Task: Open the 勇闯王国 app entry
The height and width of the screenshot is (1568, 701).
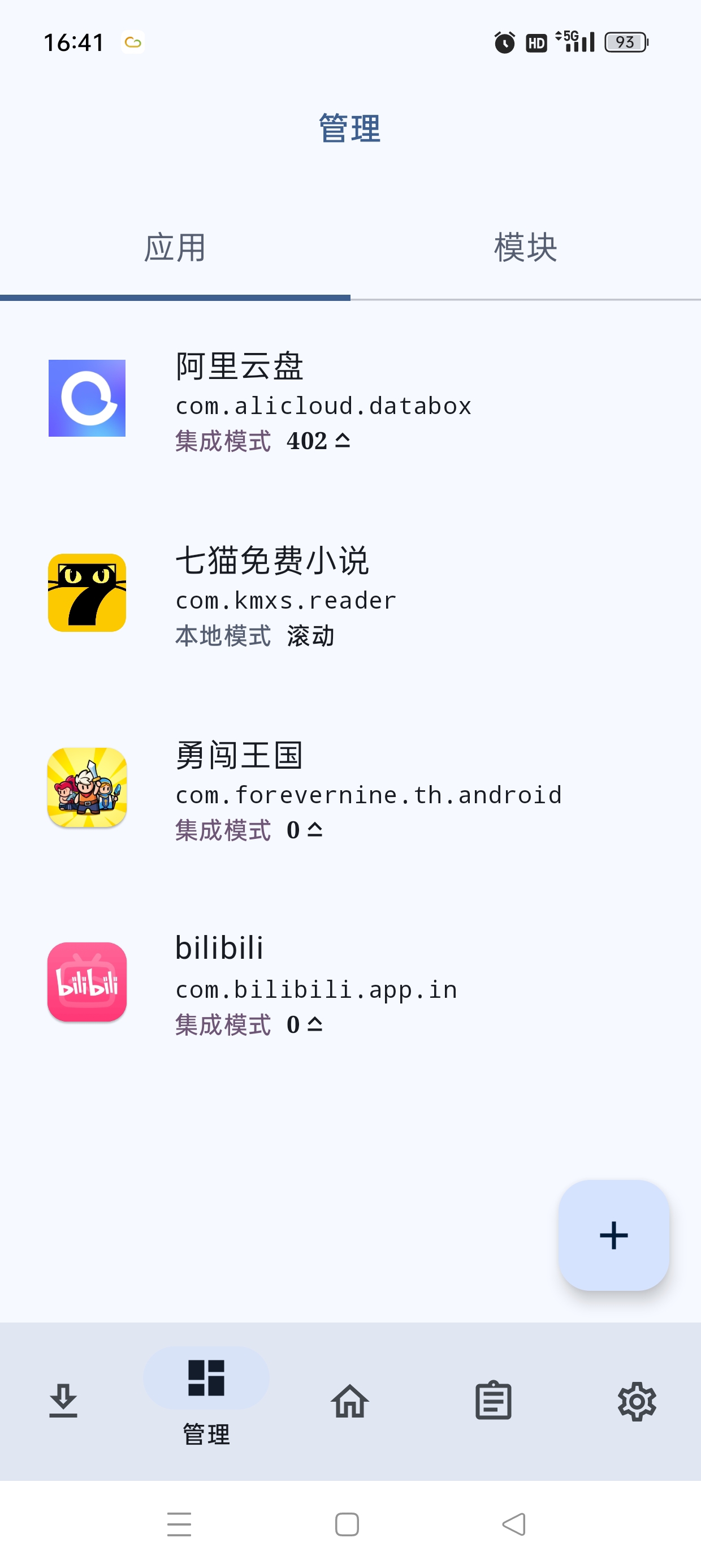Action: pyautogui.click(x=350, y=787)
